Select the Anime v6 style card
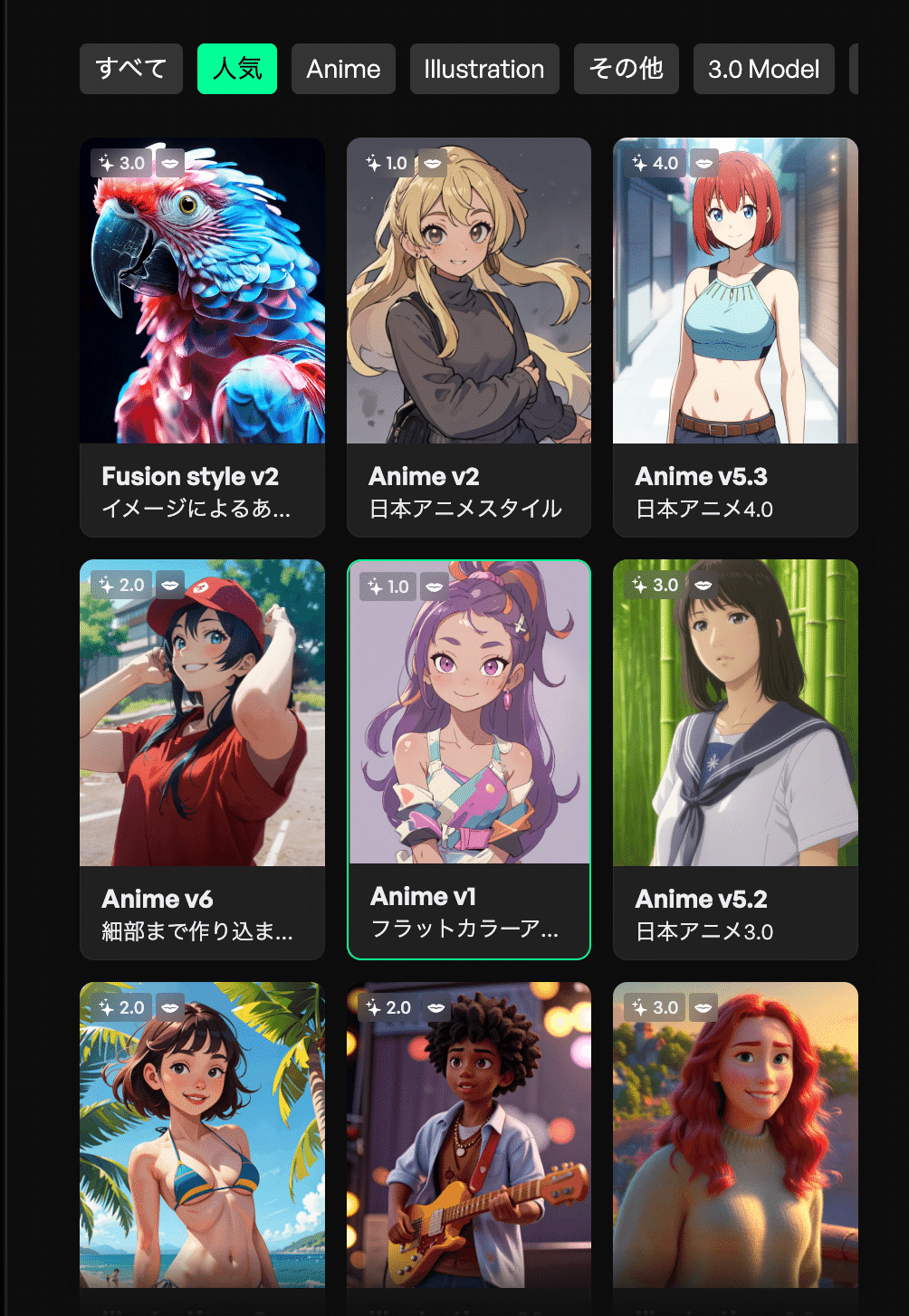 [x=202, y=758]
